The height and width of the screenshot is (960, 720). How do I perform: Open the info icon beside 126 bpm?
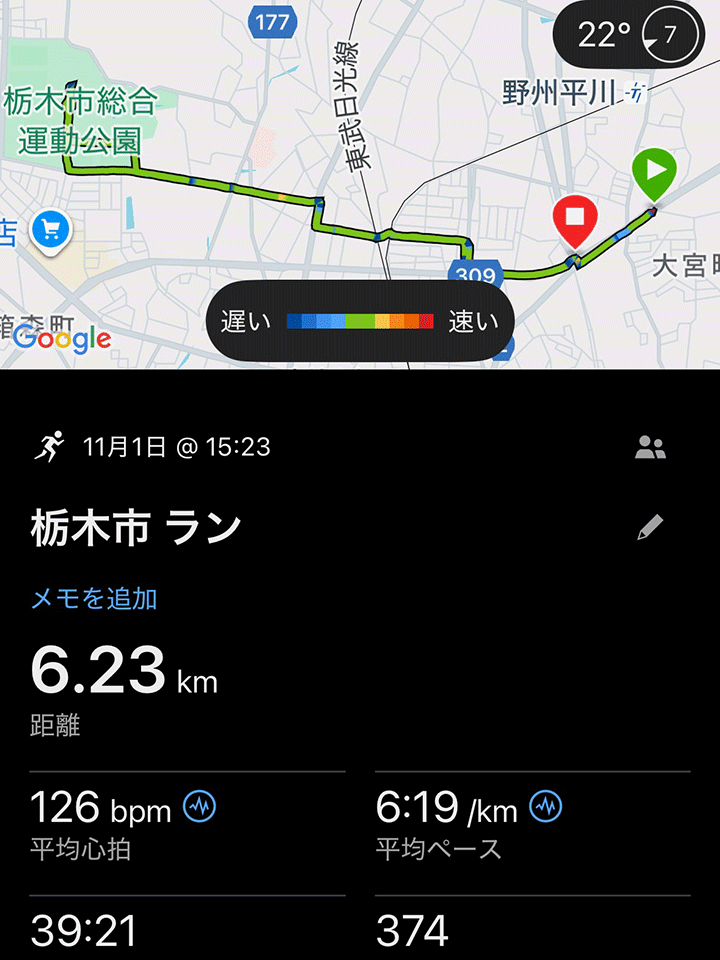pyautogui.click(x=200, y=806)
